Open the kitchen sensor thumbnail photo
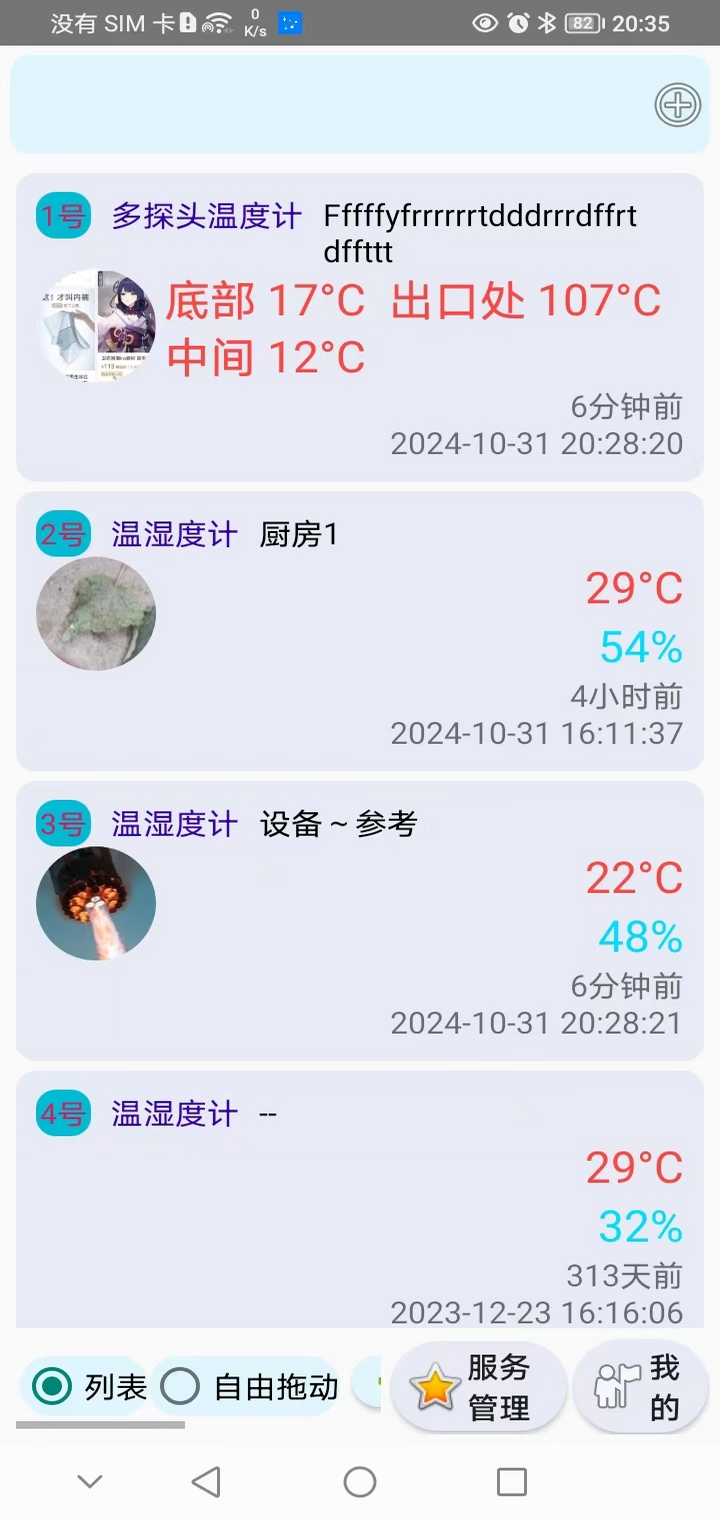 (x=95, y=613)
